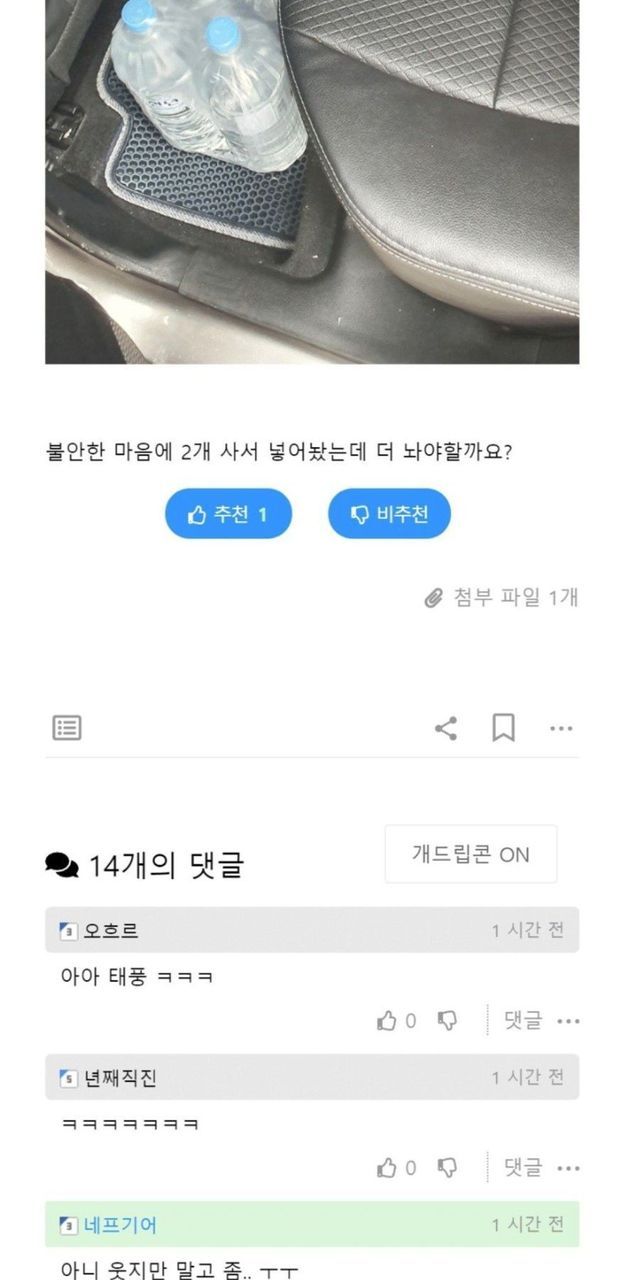Dislike 년째직진's comment
The height and width of the screenshot is (1280, 640).
click(448, 1168)
